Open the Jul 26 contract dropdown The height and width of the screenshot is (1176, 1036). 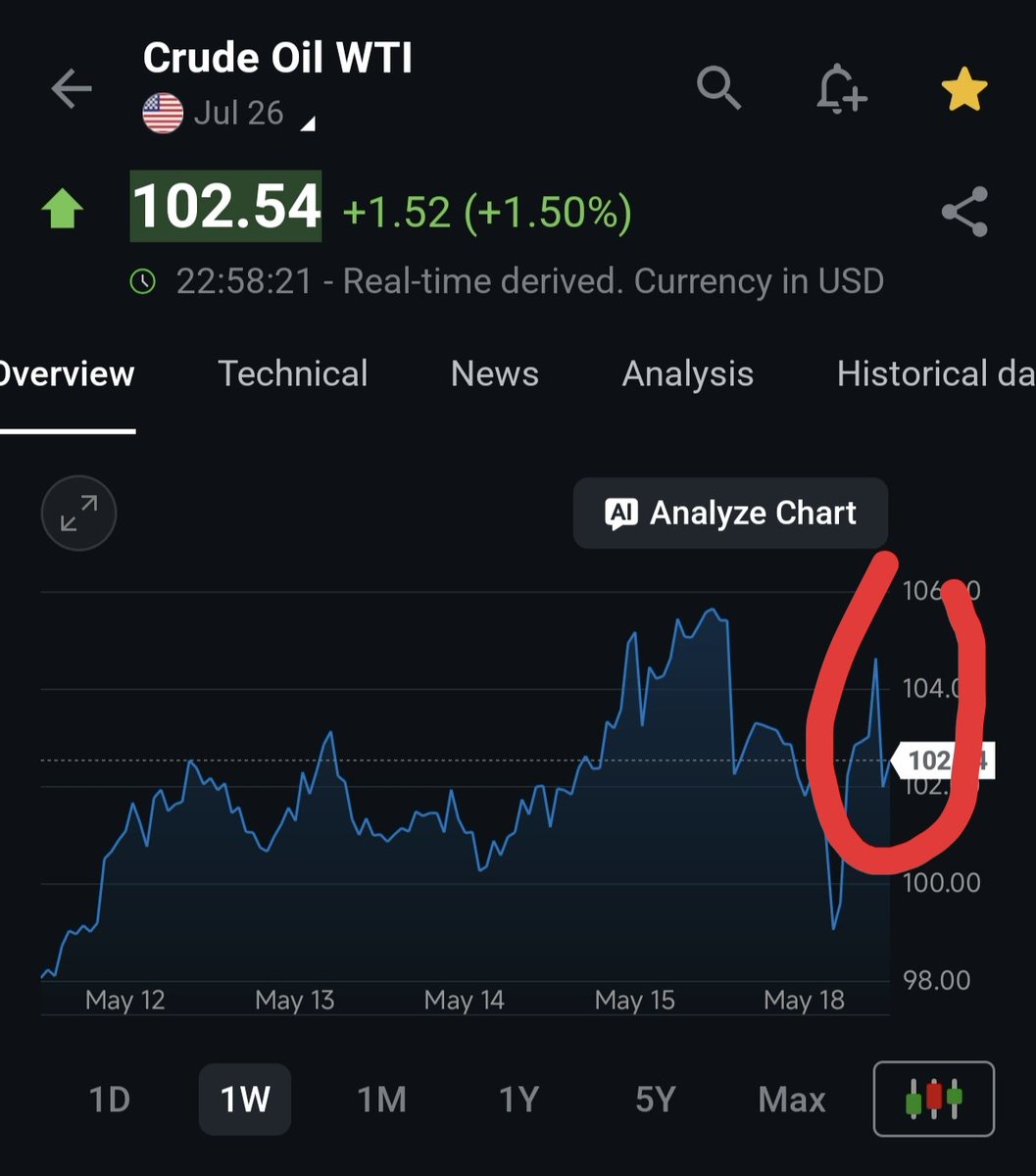click(x=230, y=115)
